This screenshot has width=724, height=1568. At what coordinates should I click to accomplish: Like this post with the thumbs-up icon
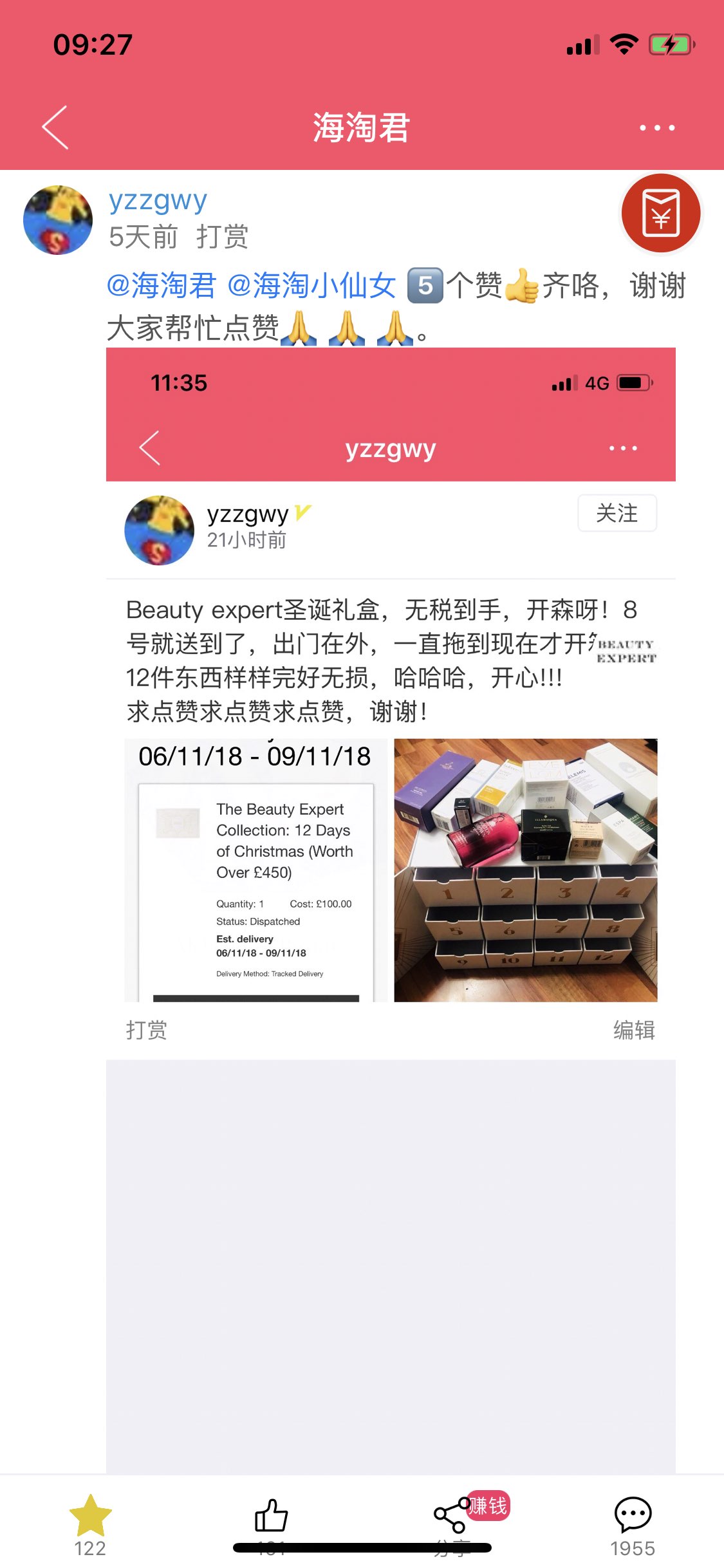click(x=271, y=1517)
